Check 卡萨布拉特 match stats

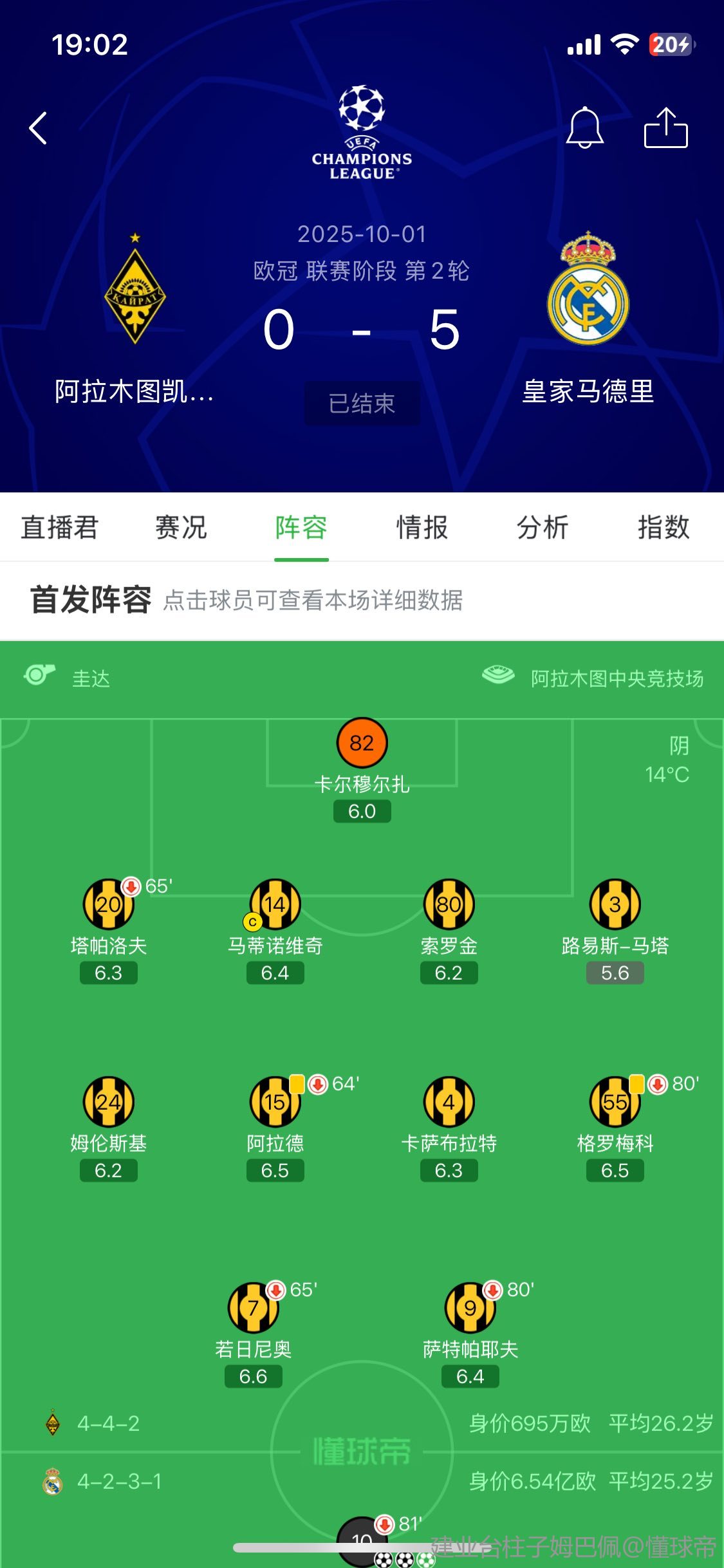point(449,1102)
